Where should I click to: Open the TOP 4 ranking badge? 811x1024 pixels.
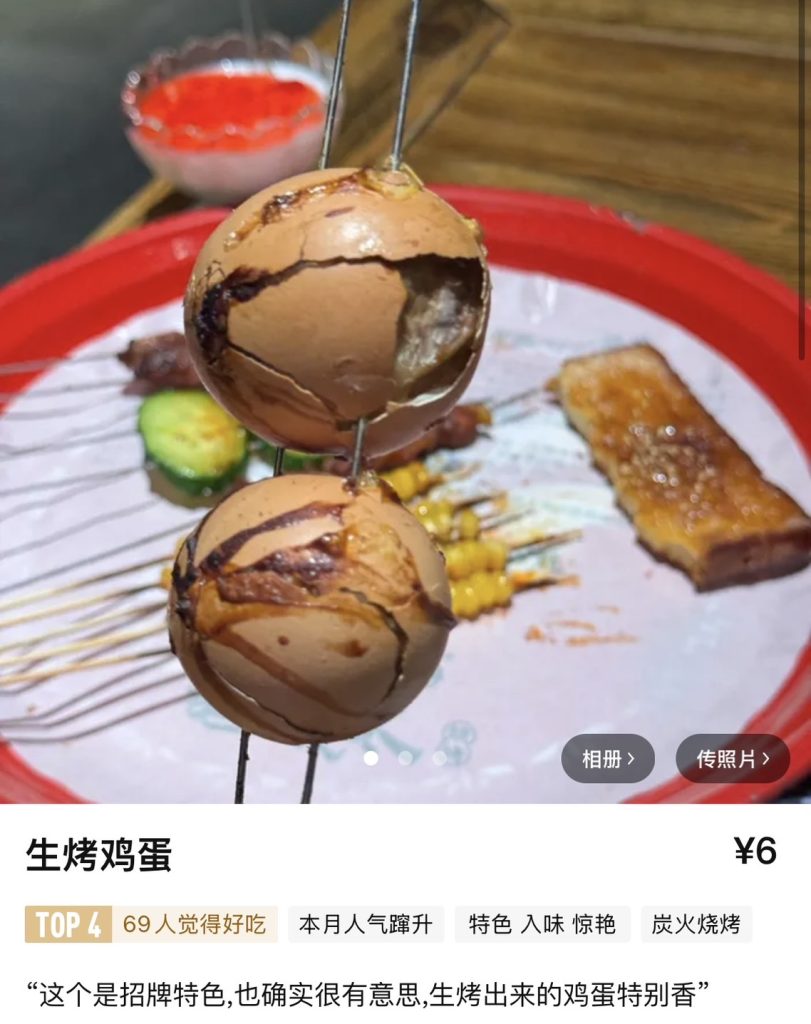click(68, 924)
